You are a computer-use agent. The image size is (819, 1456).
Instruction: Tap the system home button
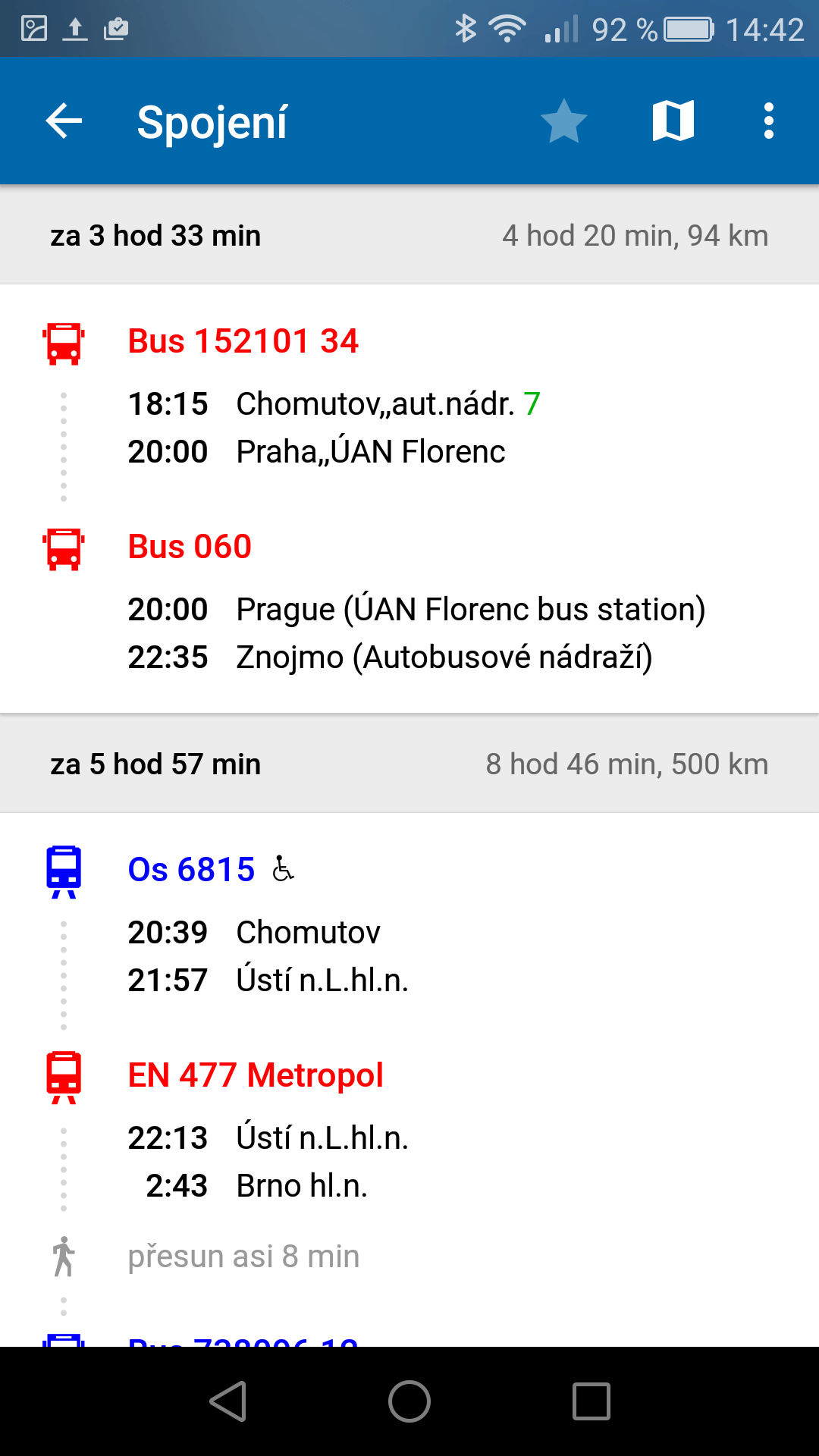click(409, 1401)
